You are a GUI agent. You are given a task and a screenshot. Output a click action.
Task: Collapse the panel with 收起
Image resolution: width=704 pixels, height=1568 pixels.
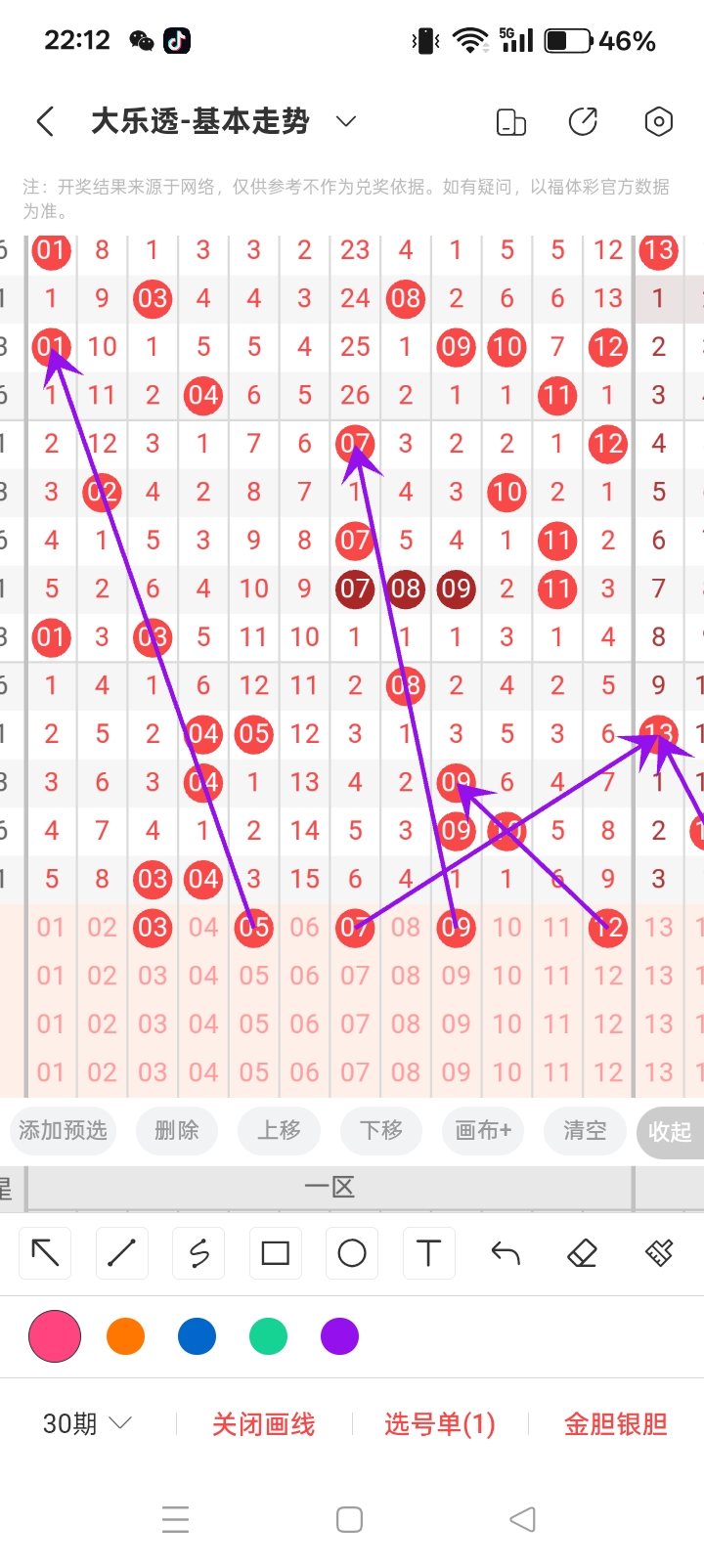coord(670,1132)
